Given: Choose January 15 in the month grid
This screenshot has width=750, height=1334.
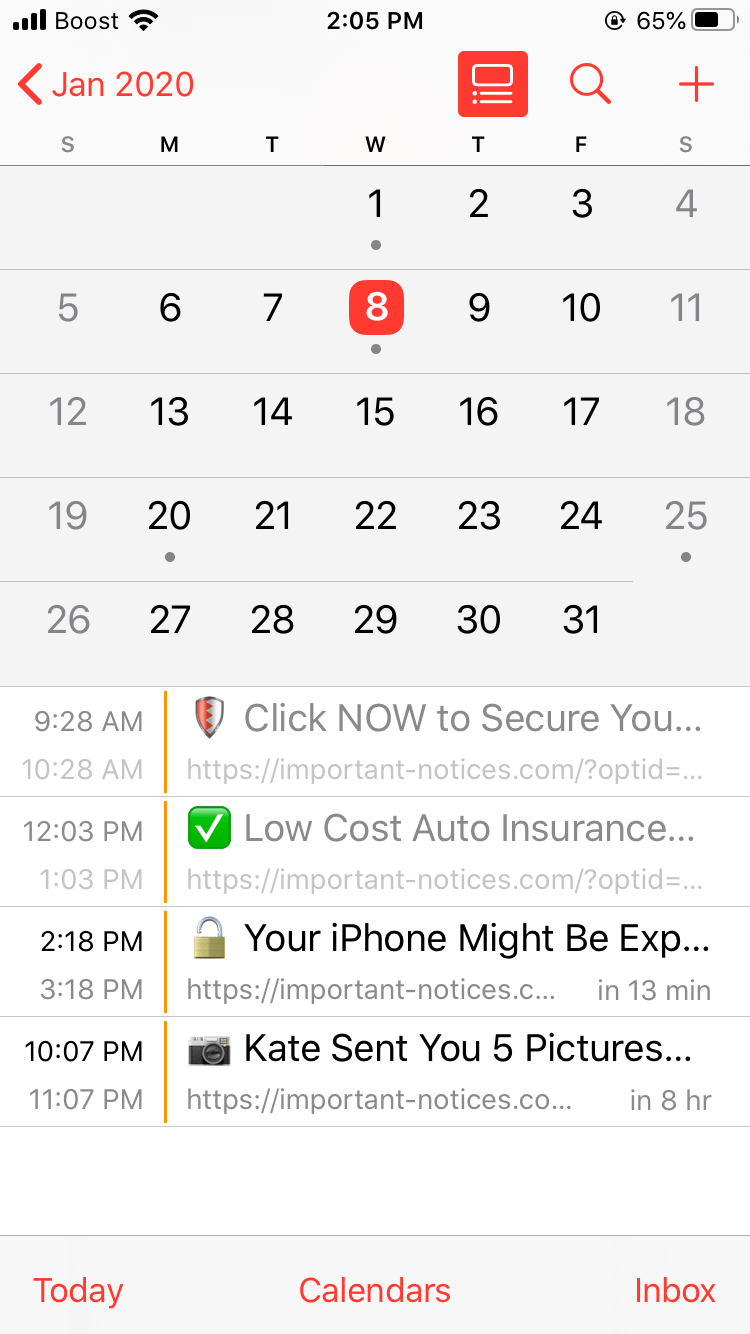Looking at the screenshot, I should tap(375, 412).
